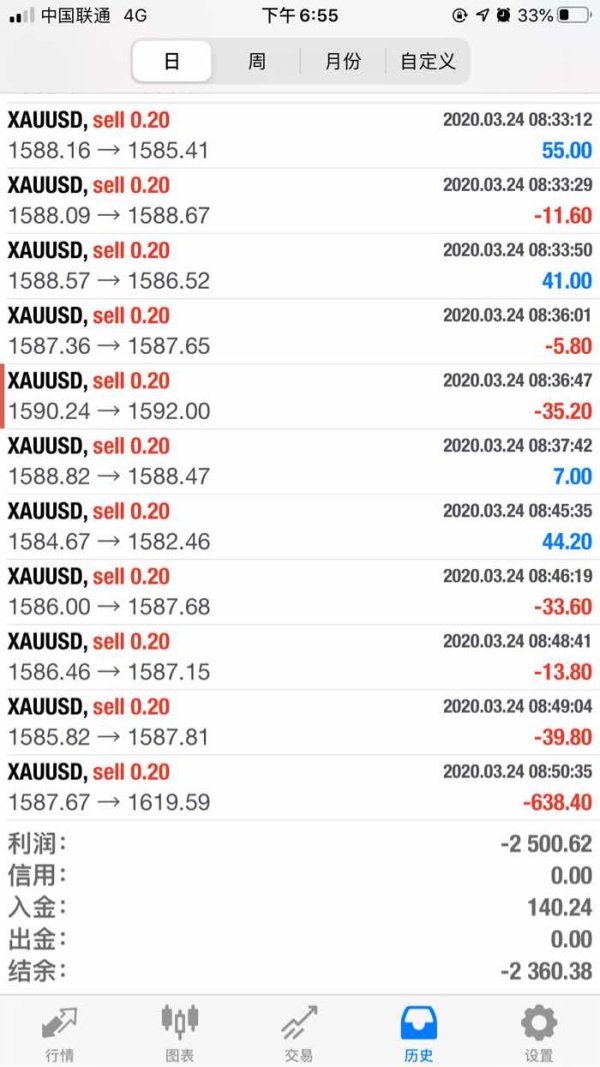Image resolution: width=600 pixels, height=1067 pixels.
Task: Open the 设置 settings tab
Action: pyautogui.click(x=538, y=1032)
